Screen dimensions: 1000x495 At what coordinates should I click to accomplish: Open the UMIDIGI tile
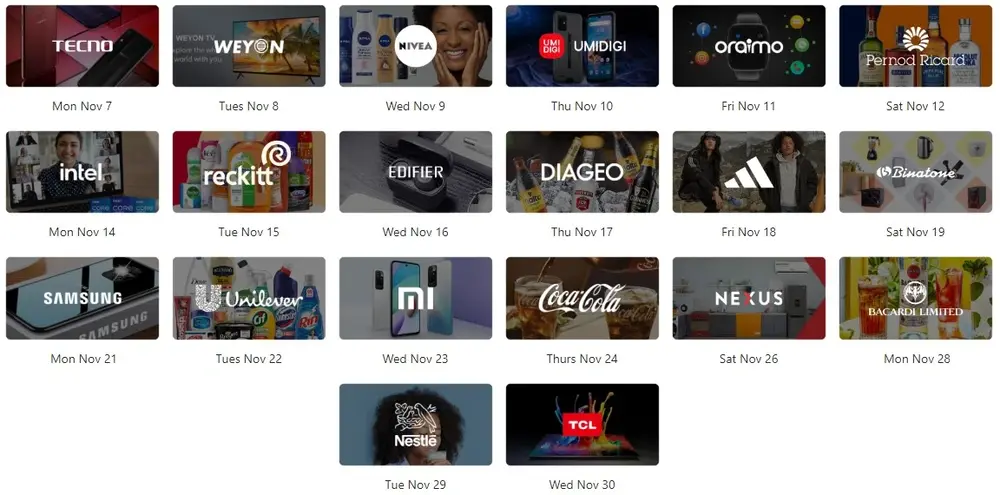(x=582, y=46)
